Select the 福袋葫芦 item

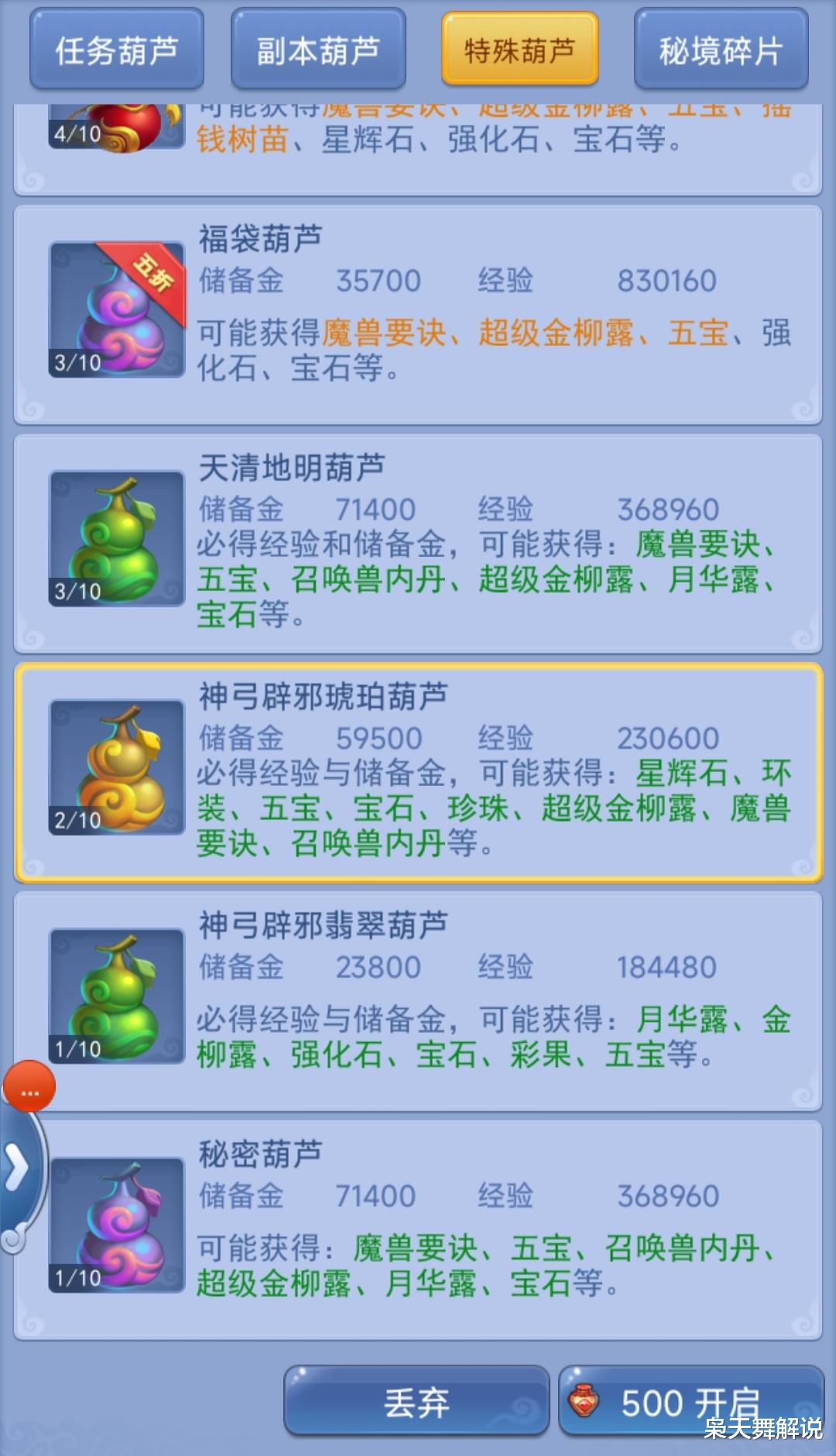pyautogui.click(x=418, y=315)
